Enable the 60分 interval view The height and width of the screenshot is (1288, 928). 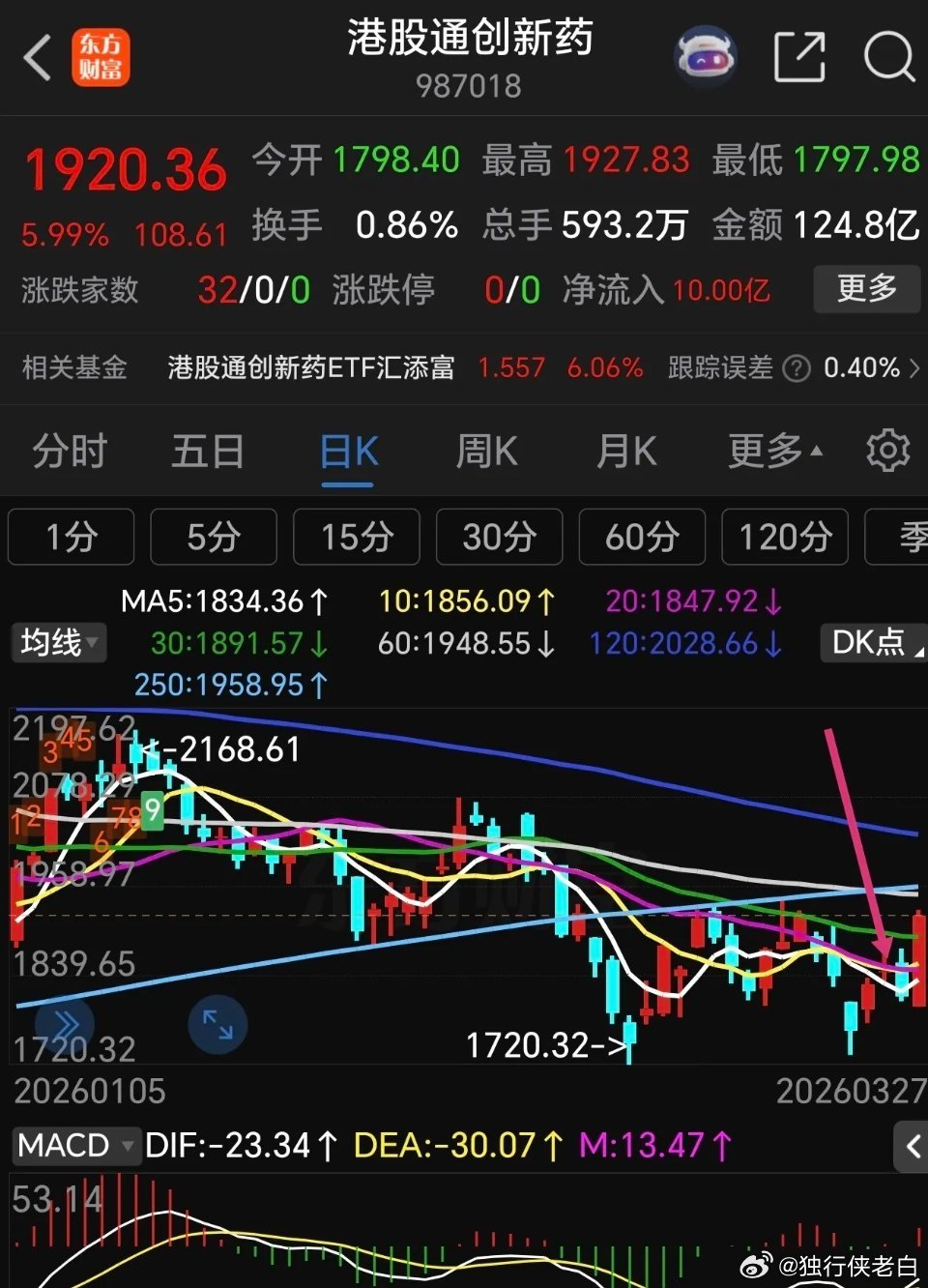click(641, 538)
